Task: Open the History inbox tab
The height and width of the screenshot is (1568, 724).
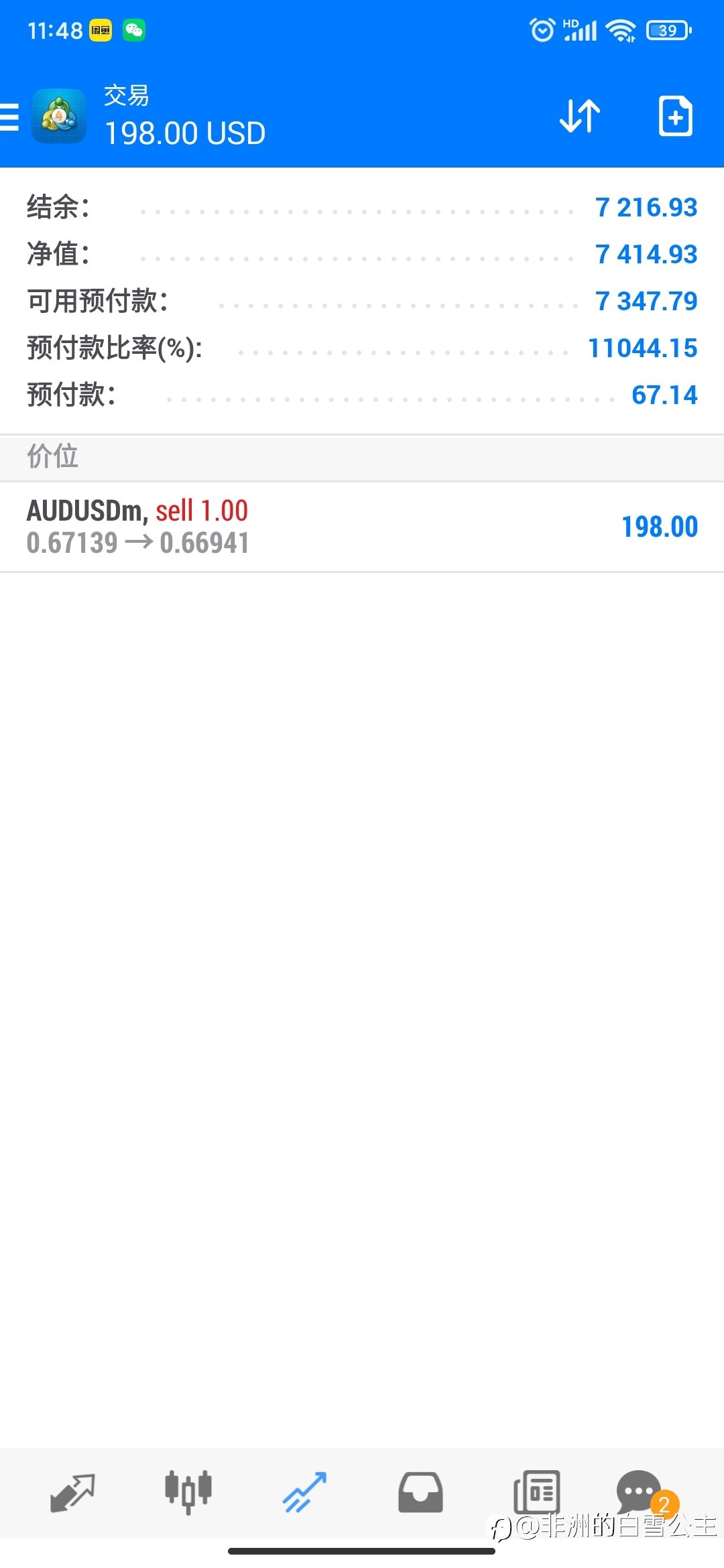Action: (x=420, y=1493)
